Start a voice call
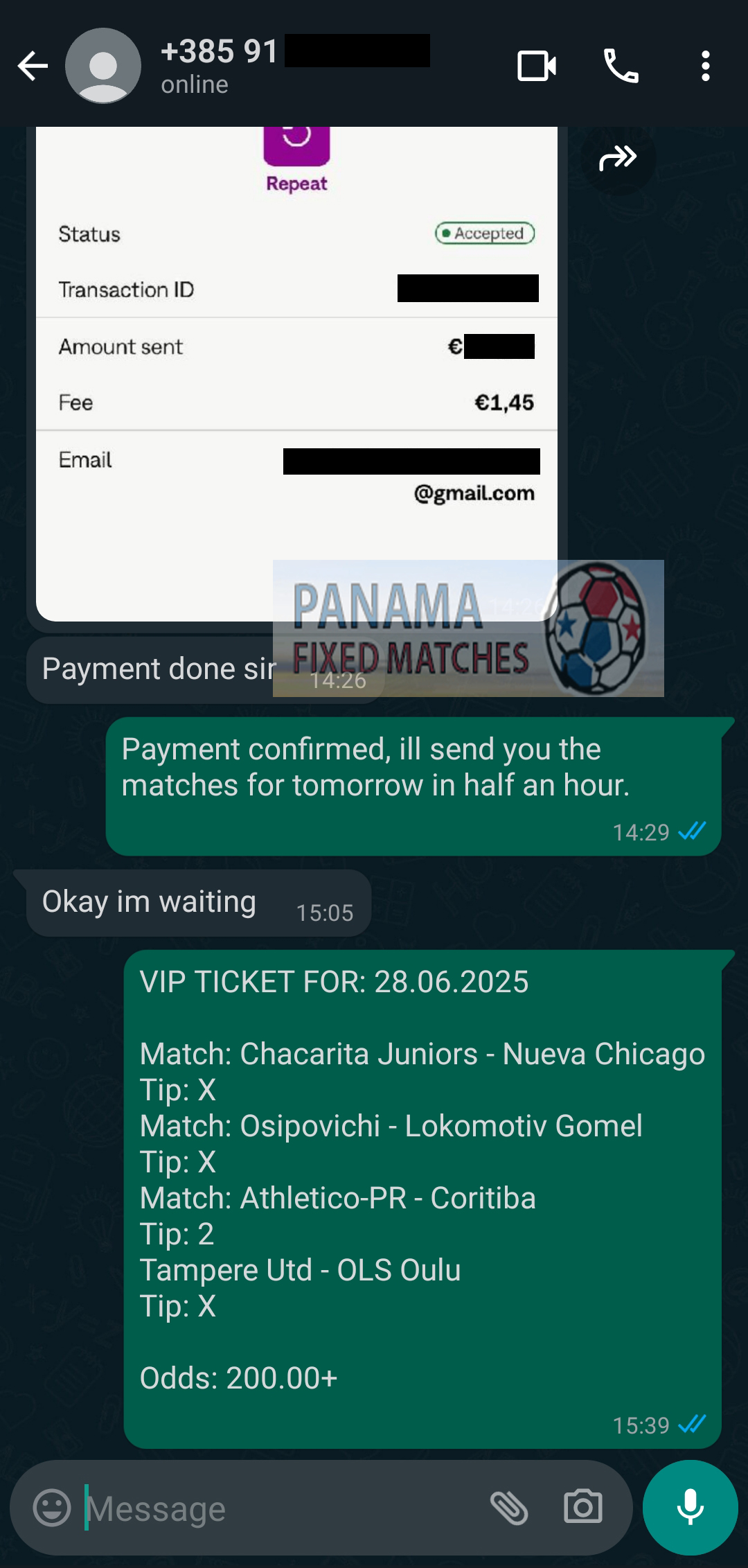Screen dimensions: 748x1568 coord(621,67)
